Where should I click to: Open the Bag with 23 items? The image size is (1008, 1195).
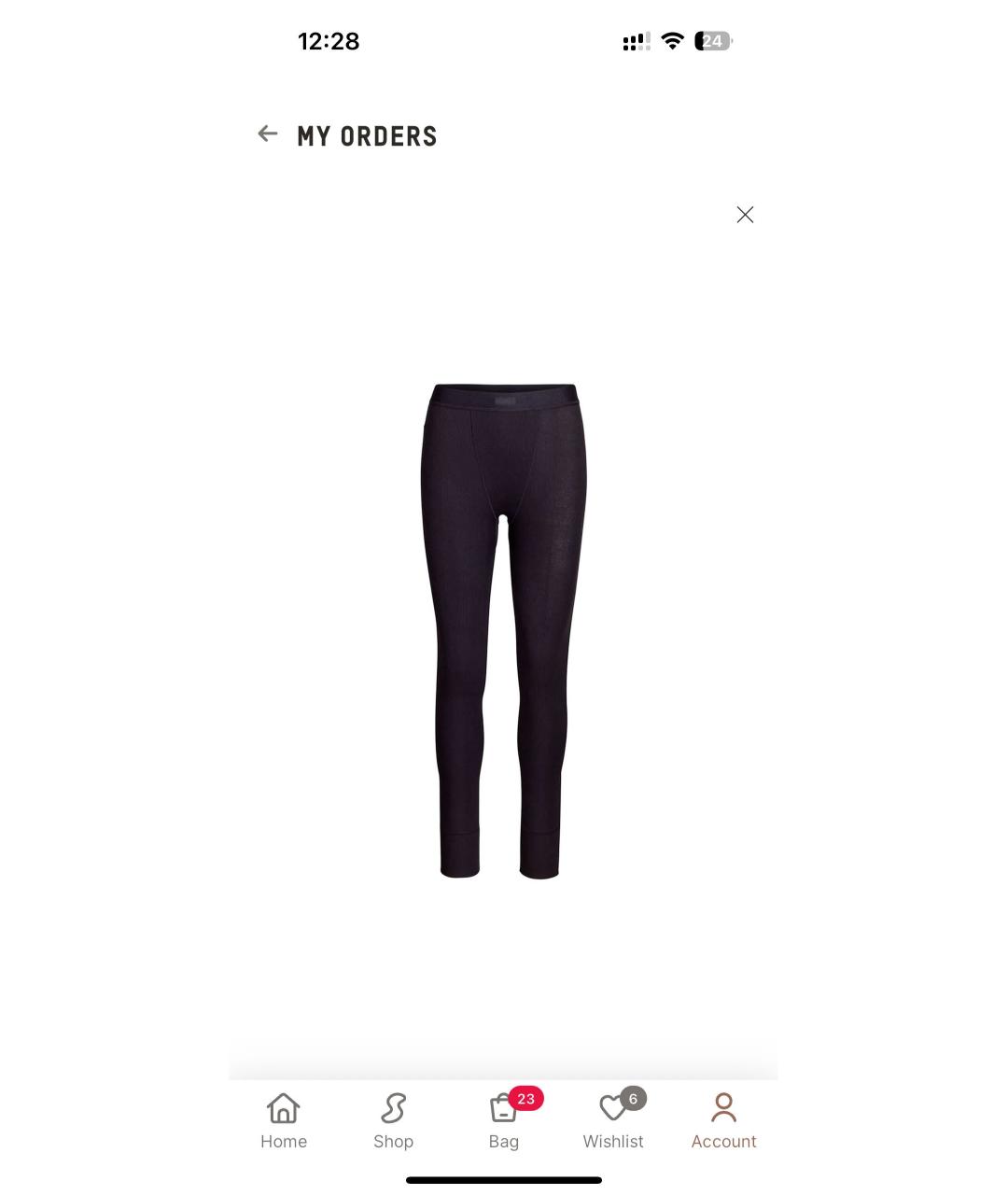click(504, 1121)
